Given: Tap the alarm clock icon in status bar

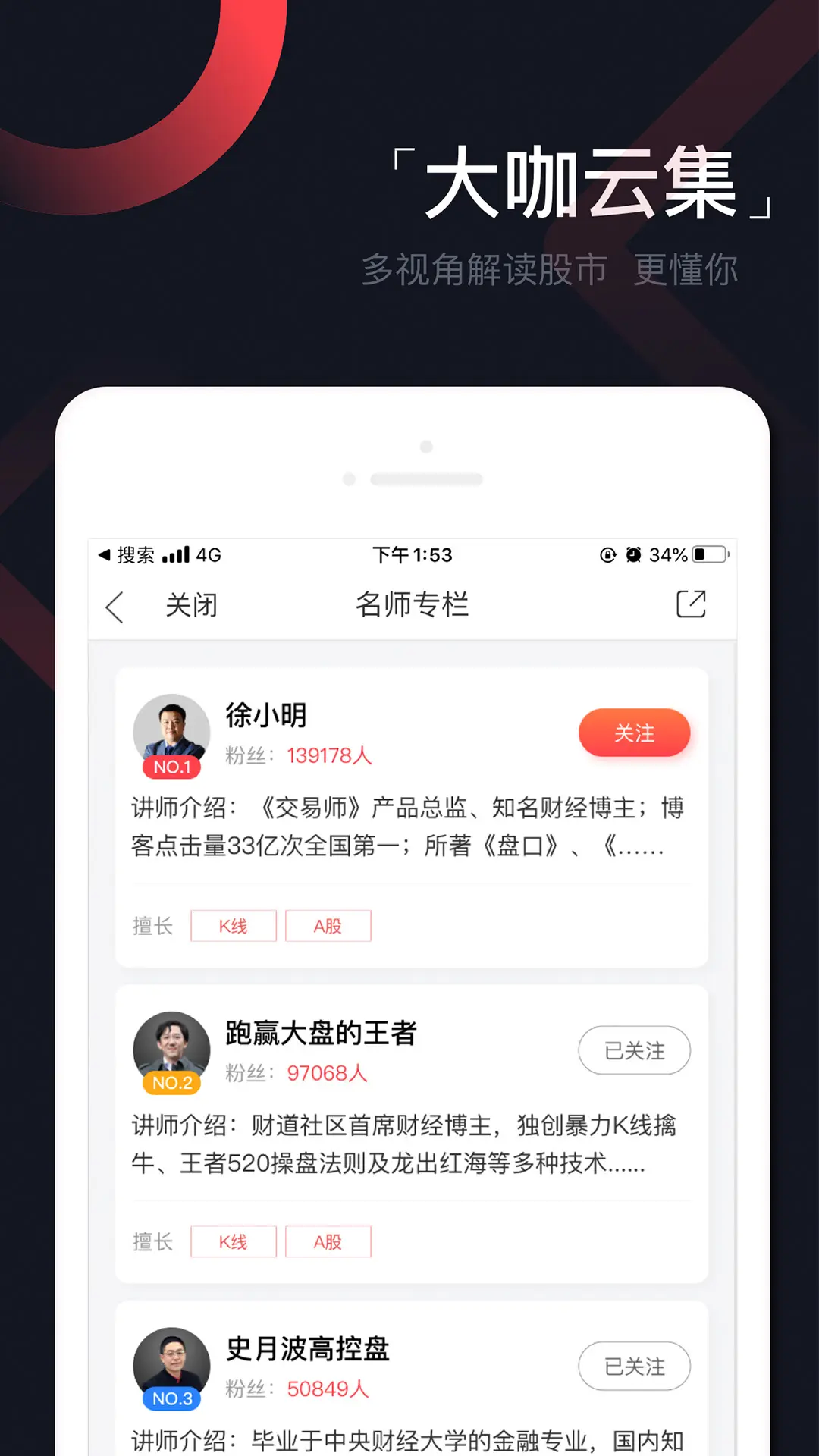Looking at the screenshot, I should click(634, 554).
